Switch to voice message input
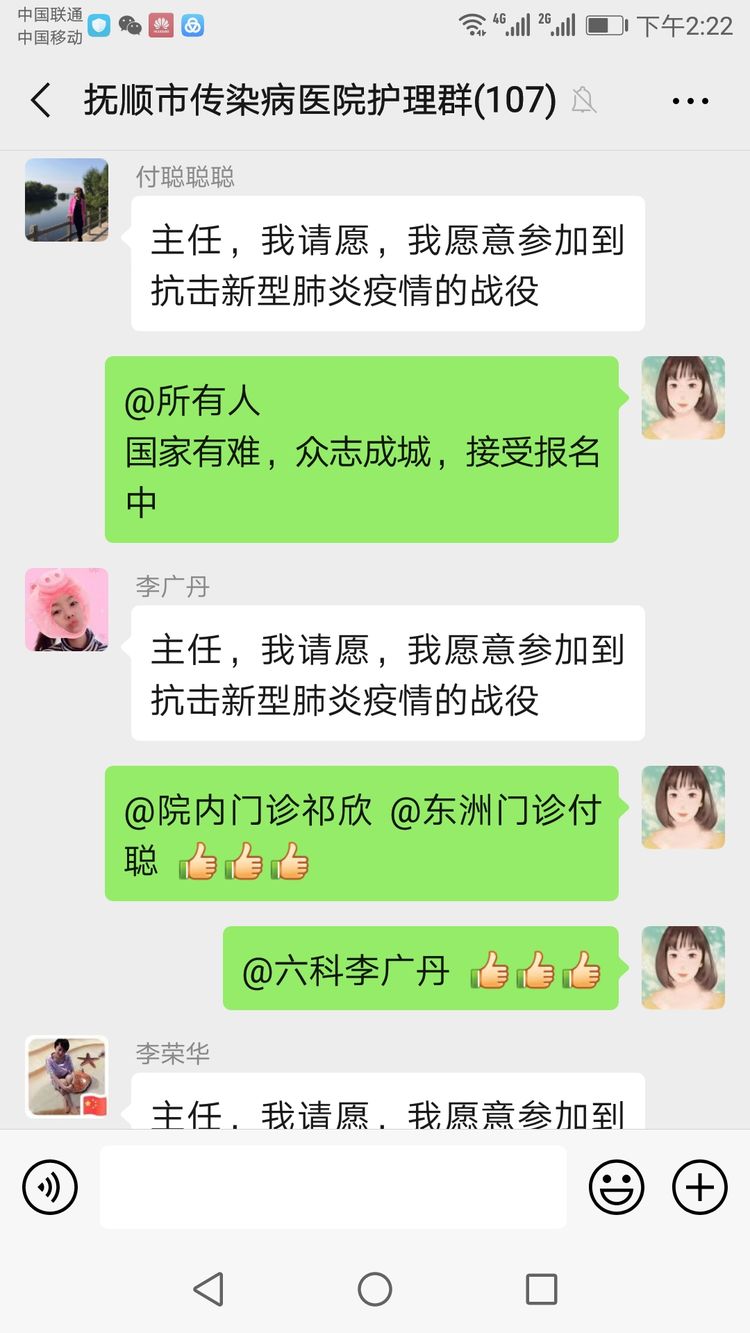 coord(50,1187)
